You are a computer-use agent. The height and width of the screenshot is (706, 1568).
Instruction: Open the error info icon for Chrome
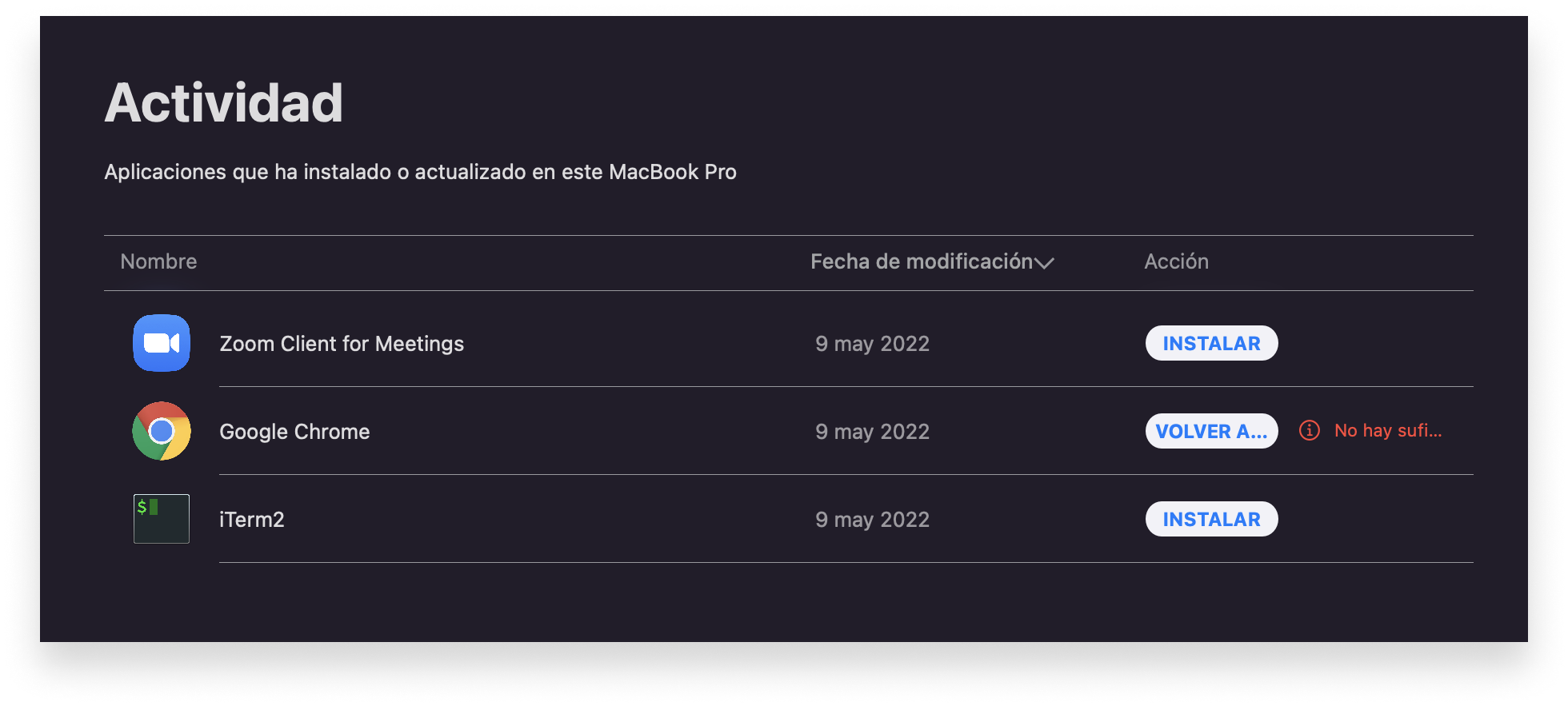coord(1310,430)
